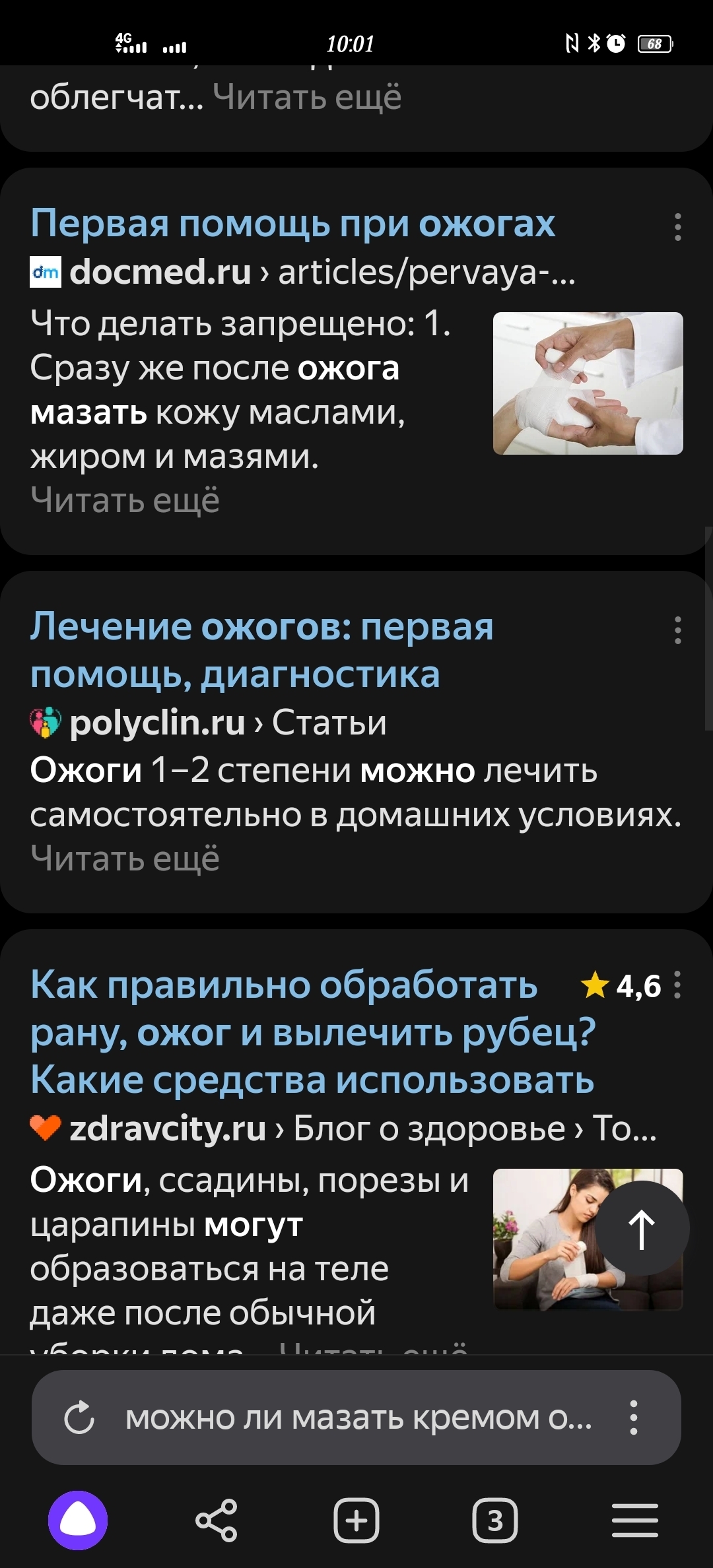
Task: Jump back to top with the arrow button
Action: tap(642, 1229)
